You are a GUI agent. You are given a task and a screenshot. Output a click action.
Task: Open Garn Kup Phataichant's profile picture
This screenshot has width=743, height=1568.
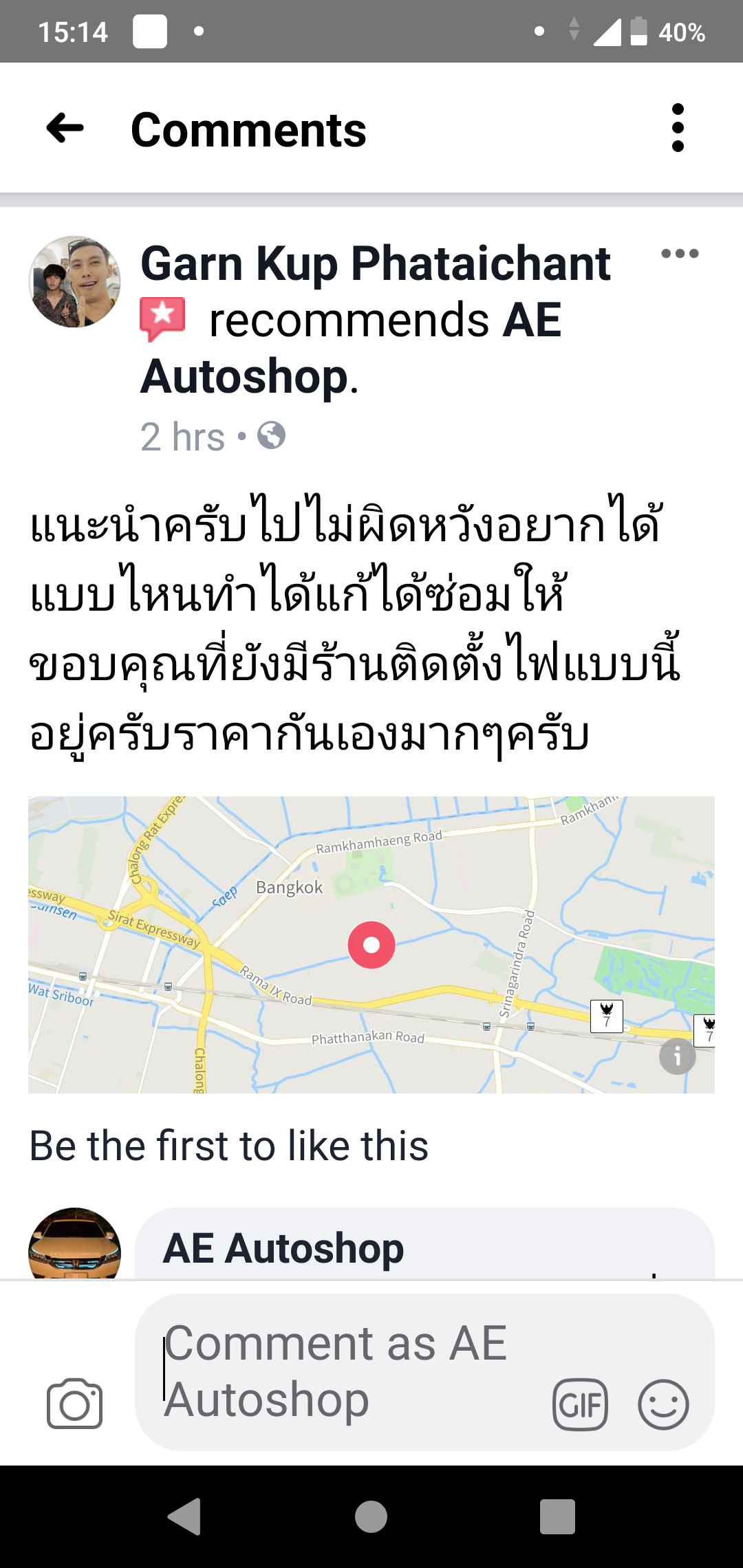(x=75, y=282)
